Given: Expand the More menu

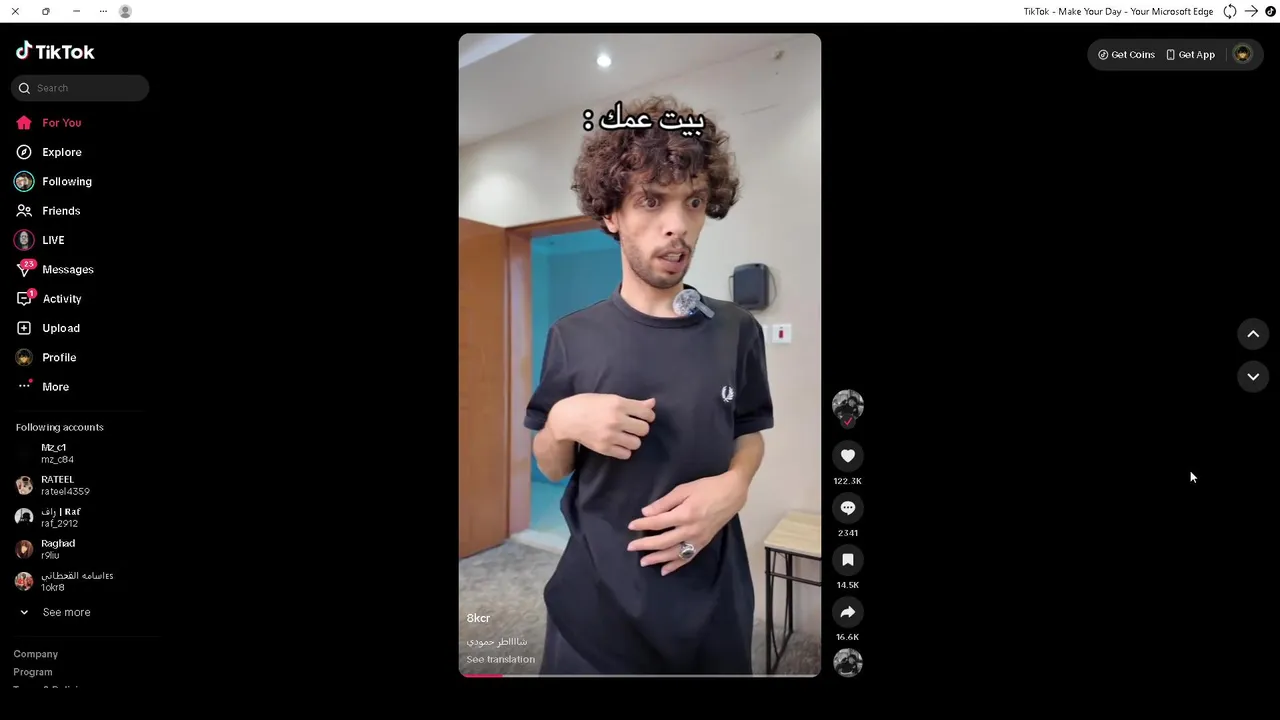Looking at the screenshot, I should click(x=55, y=387).
